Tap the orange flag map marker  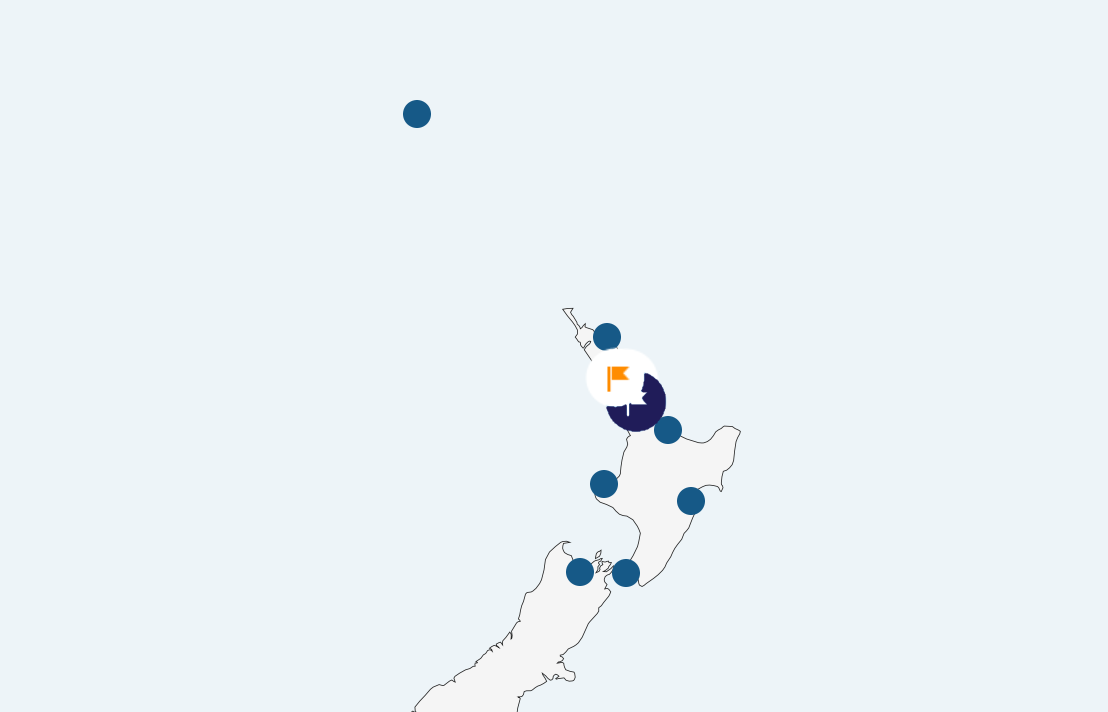click(619, 378)
